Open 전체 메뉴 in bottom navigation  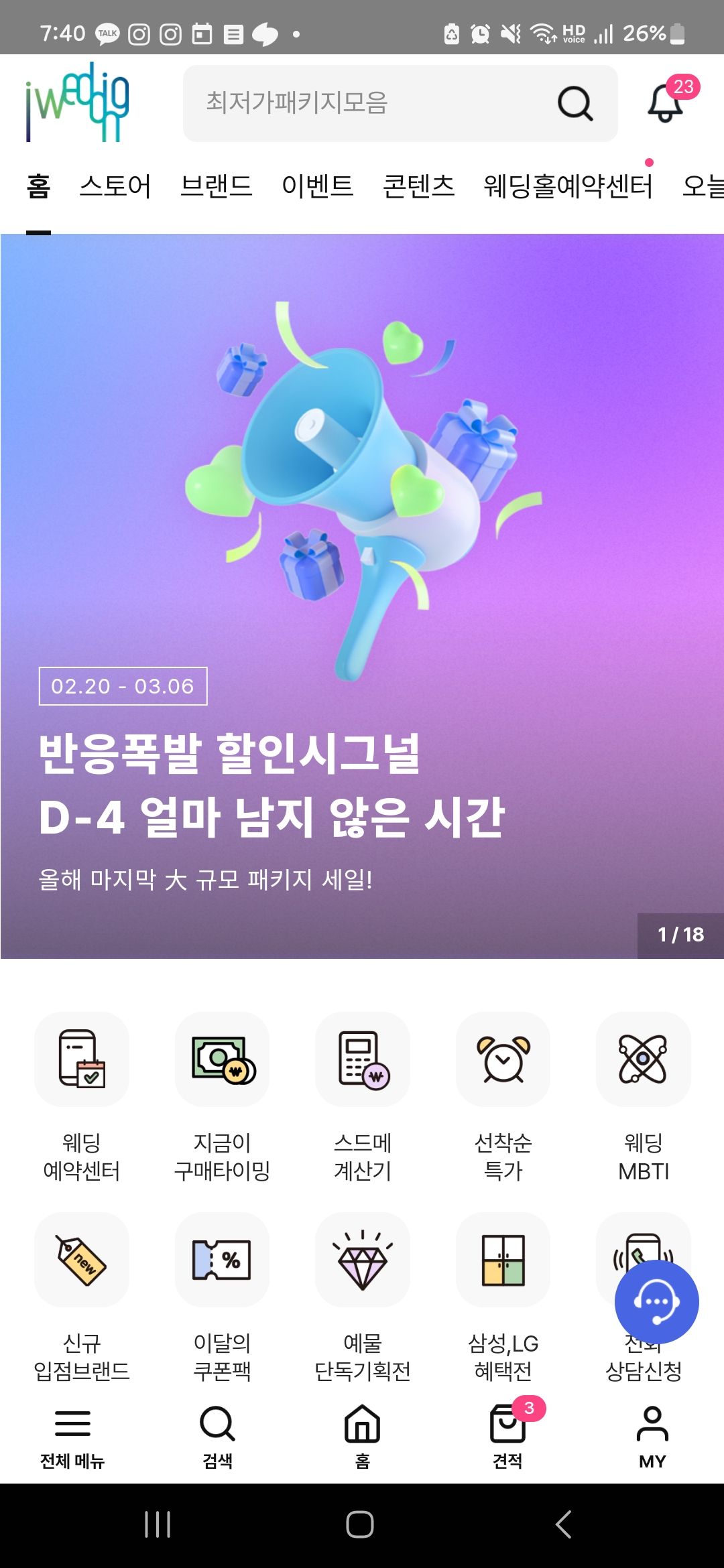coord(72,1435)
